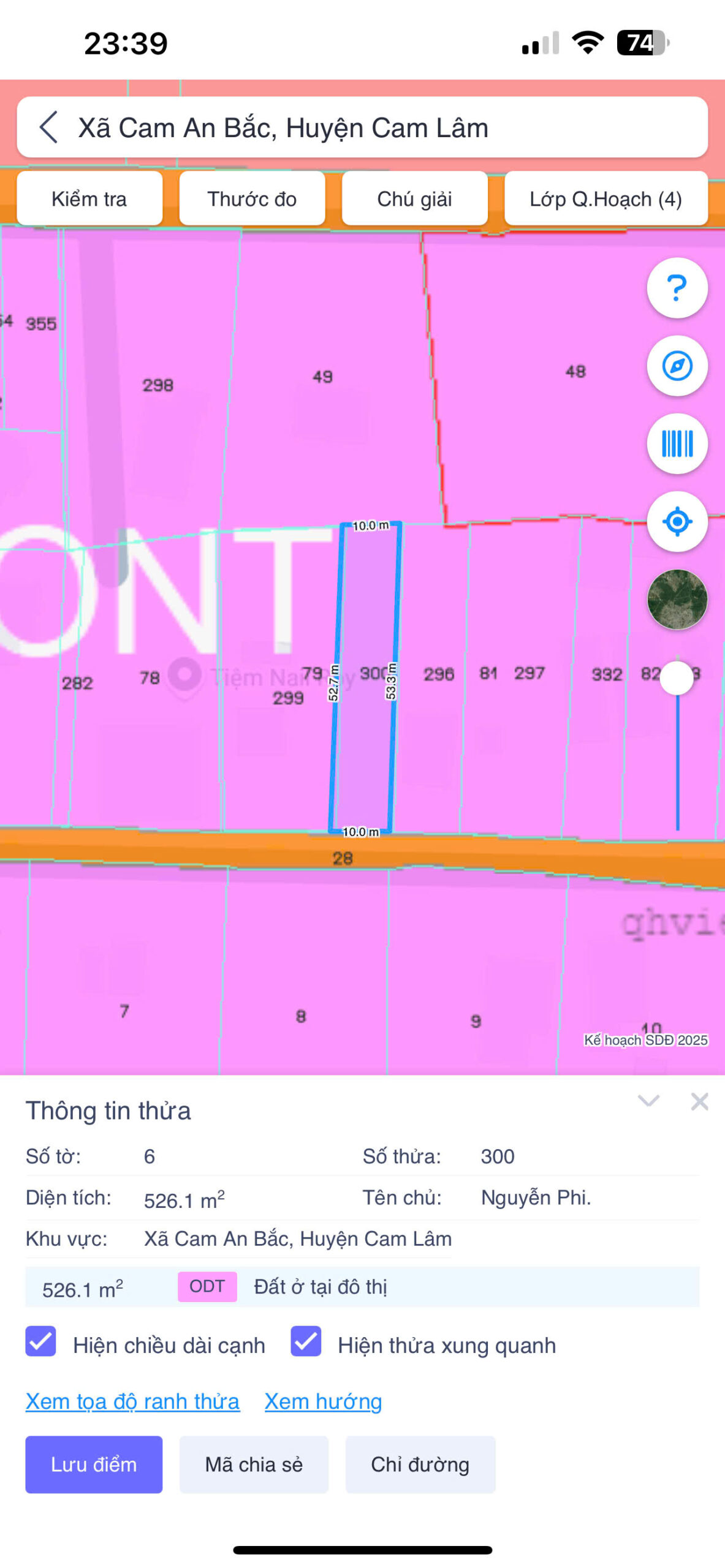725x1568 pixels.
Task: Collapse the Thông tin thửa panel
Action: [x=648, y=1101]
